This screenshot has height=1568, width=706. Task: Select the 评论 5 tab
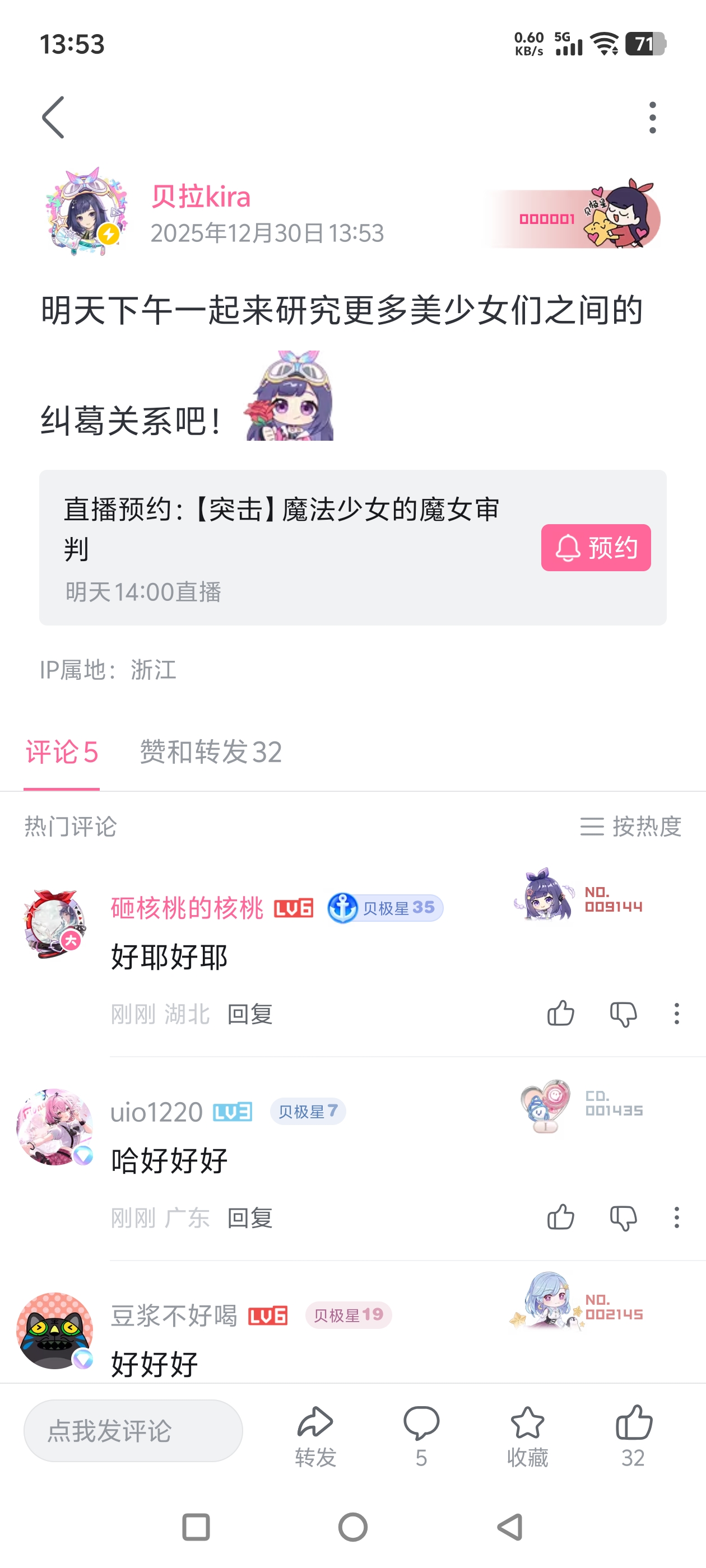coord(62,752)
